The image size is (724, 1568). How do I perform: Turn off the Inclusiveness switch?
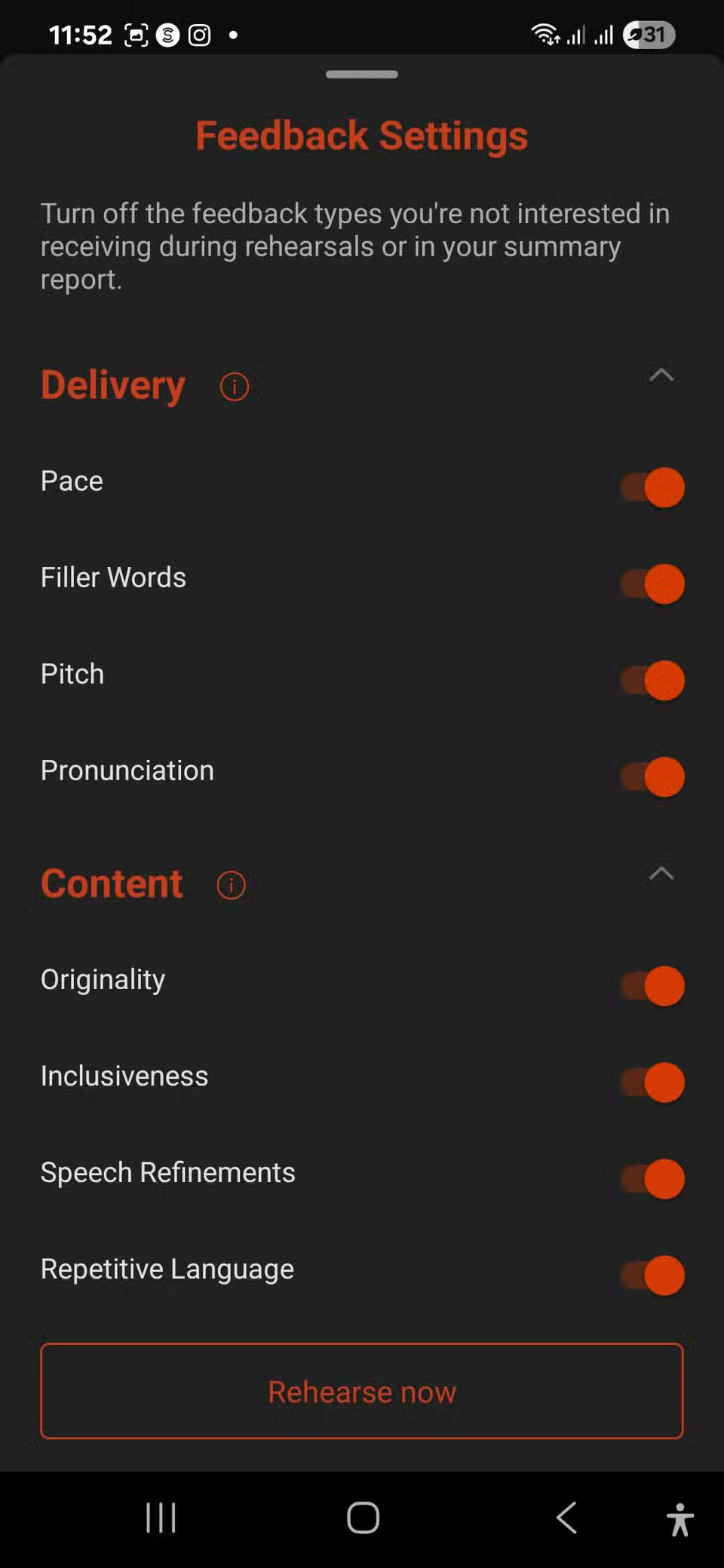[652, 1082]
